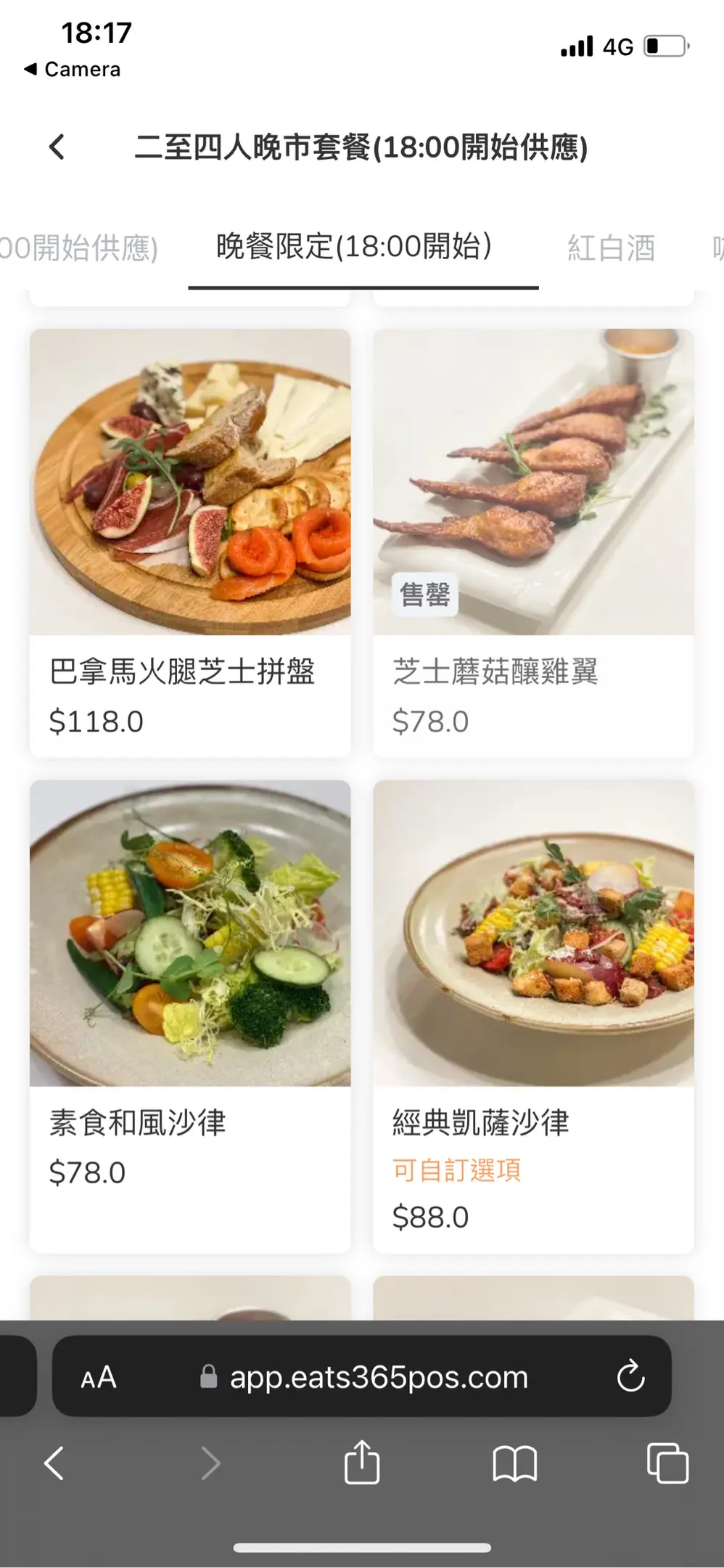Open Safari's AA text size menu
The width and height of the screenshot is (724, 1568).
[99, 1377]
